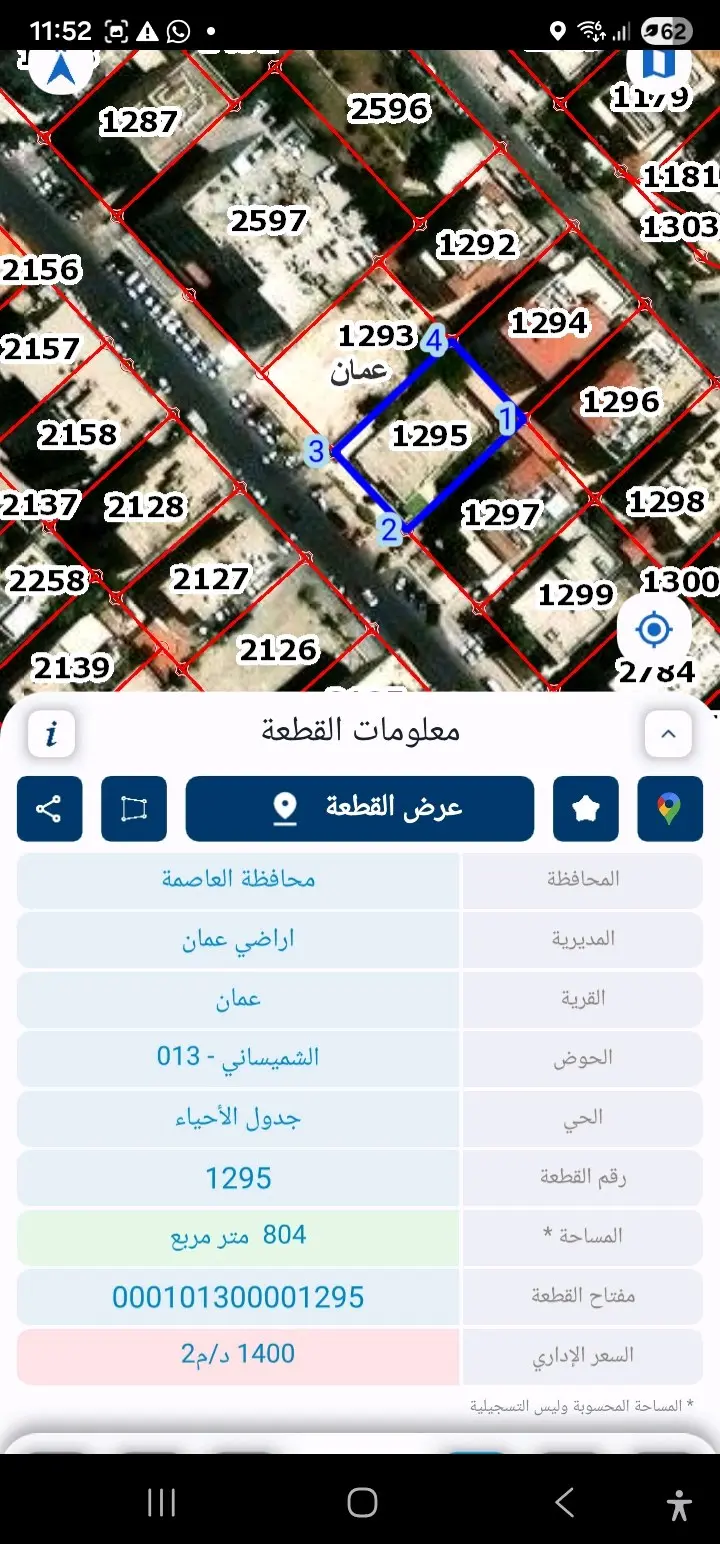The height and width of the screenshot is (1544, 720).
Task: Open parcel in Google Maps
Action: (668, 808)
